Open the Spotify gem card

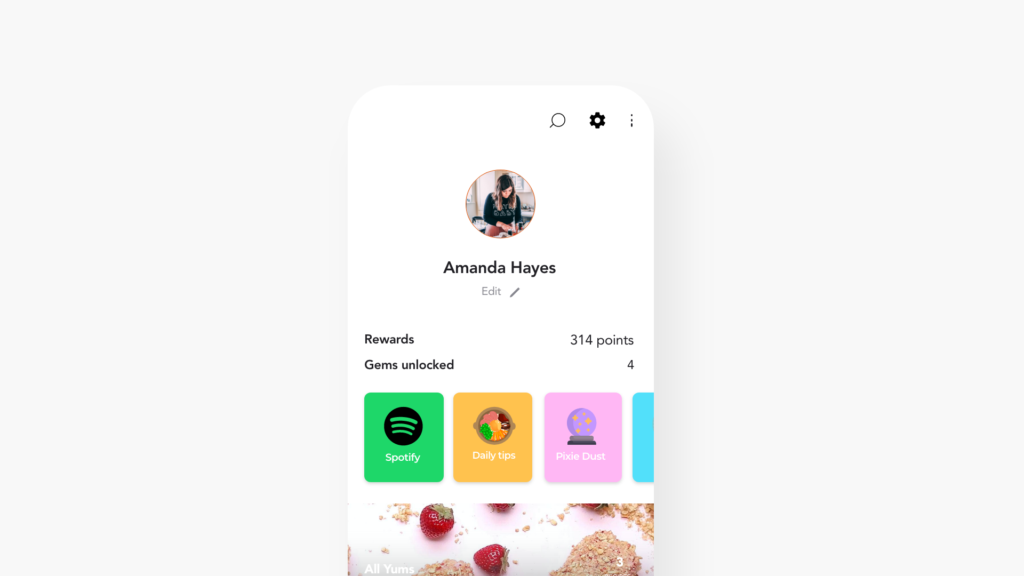403,437
